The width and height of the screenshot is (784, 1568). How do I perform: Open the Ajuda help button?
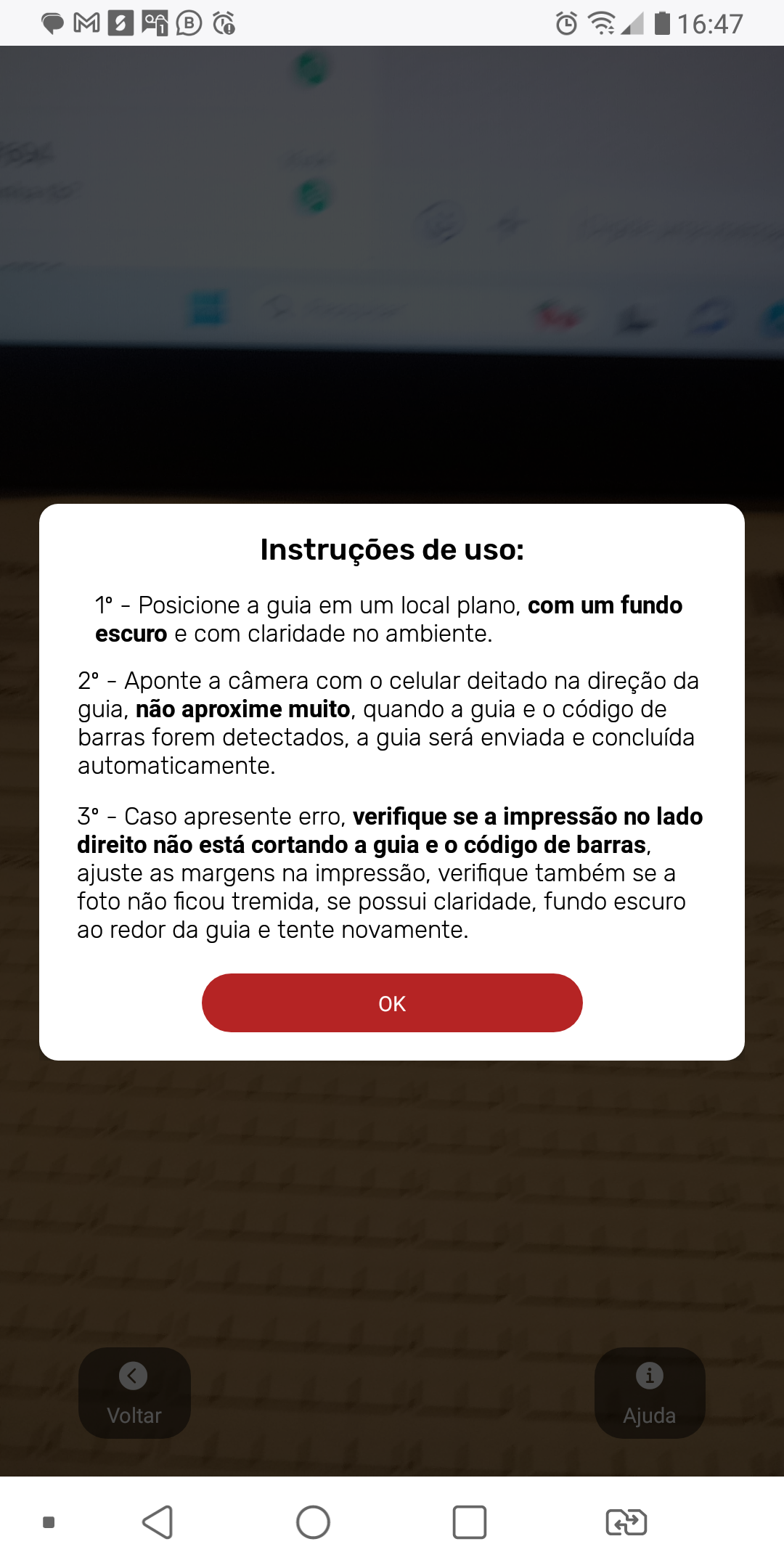point(649,1392)
